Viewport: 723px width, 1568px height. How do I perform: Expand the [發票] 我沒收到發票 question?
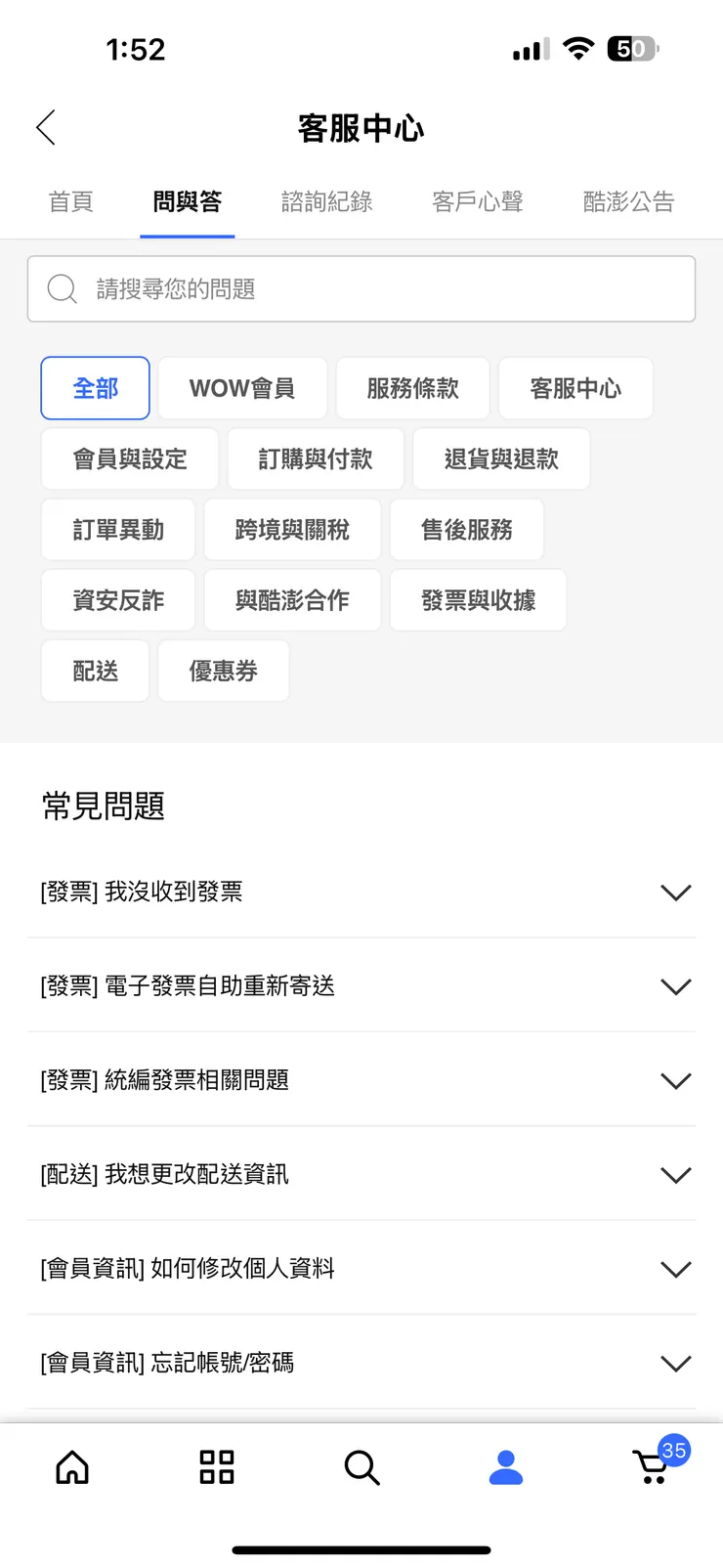pos(361,892)
